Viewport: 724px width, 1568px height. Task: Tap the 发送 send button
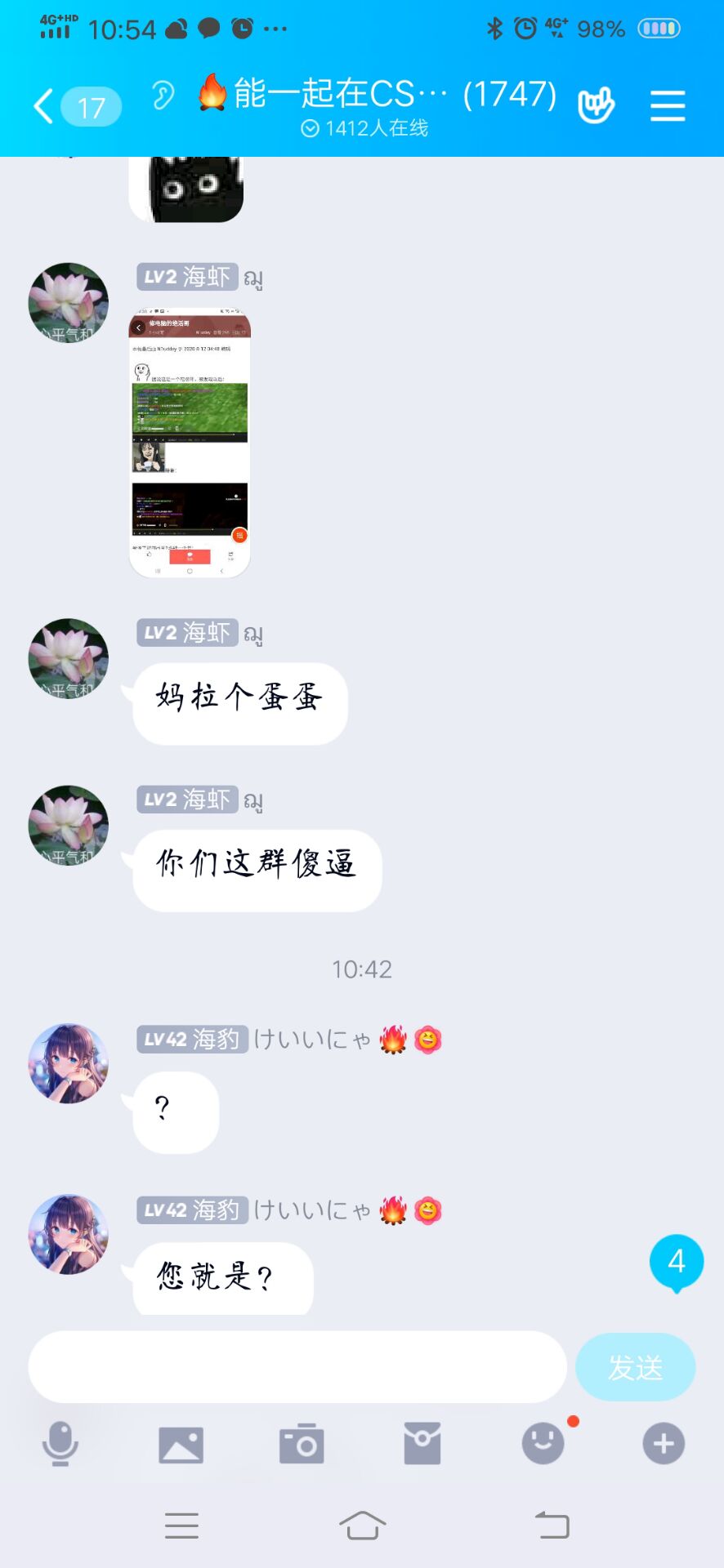tap(636, 1366)
